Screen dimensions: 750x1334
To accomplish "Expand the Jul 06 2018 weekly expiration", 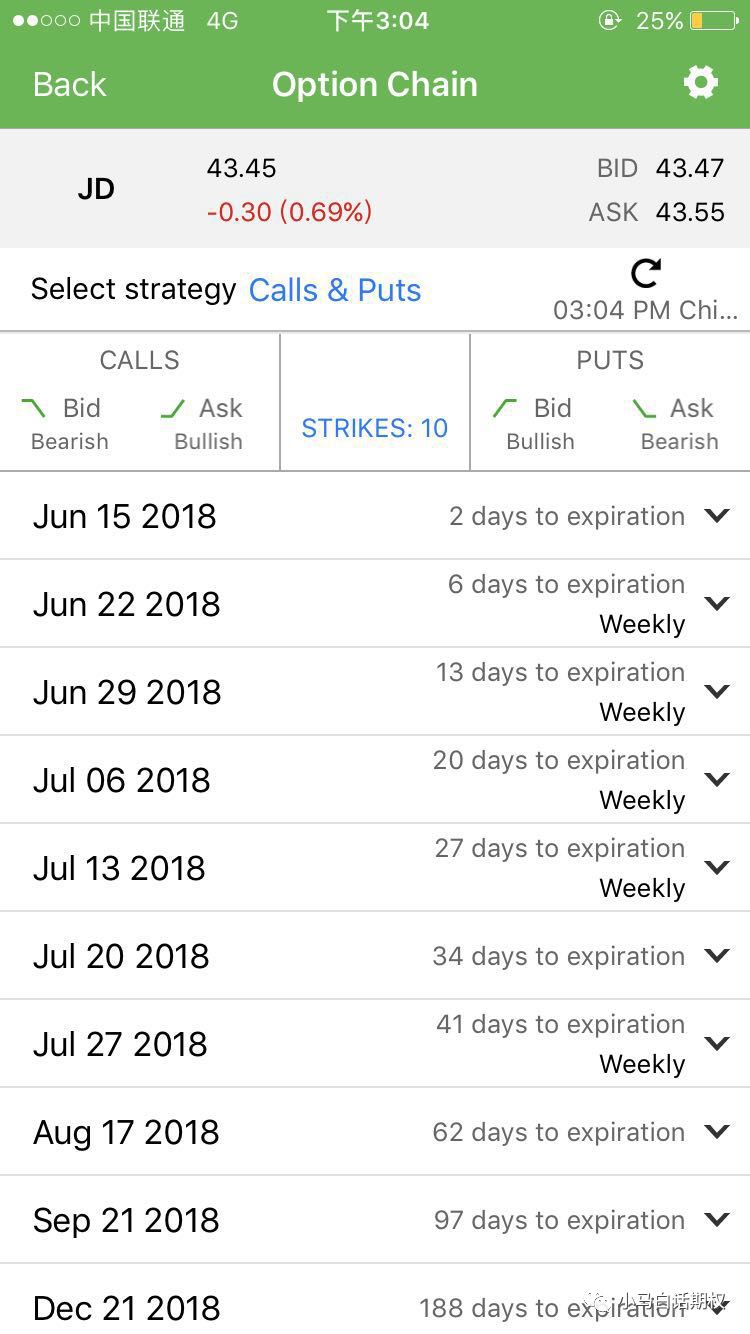I will [x=375, y=779].
